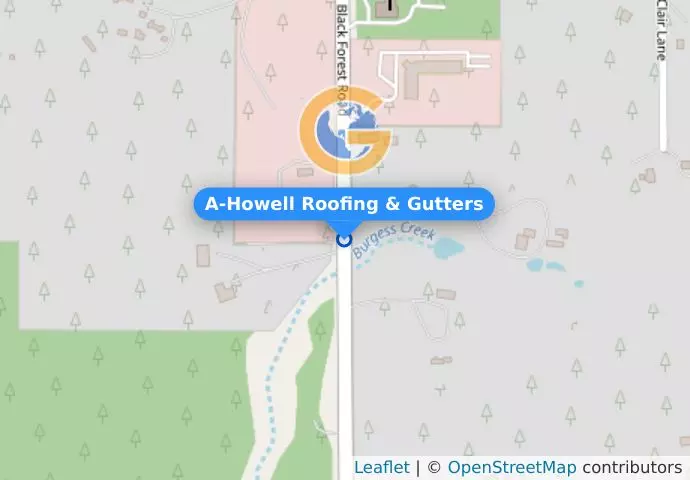Open the OpenStreetMap contributors link
The height and width of the screenshot is (480, 690).
pos(511,467)
